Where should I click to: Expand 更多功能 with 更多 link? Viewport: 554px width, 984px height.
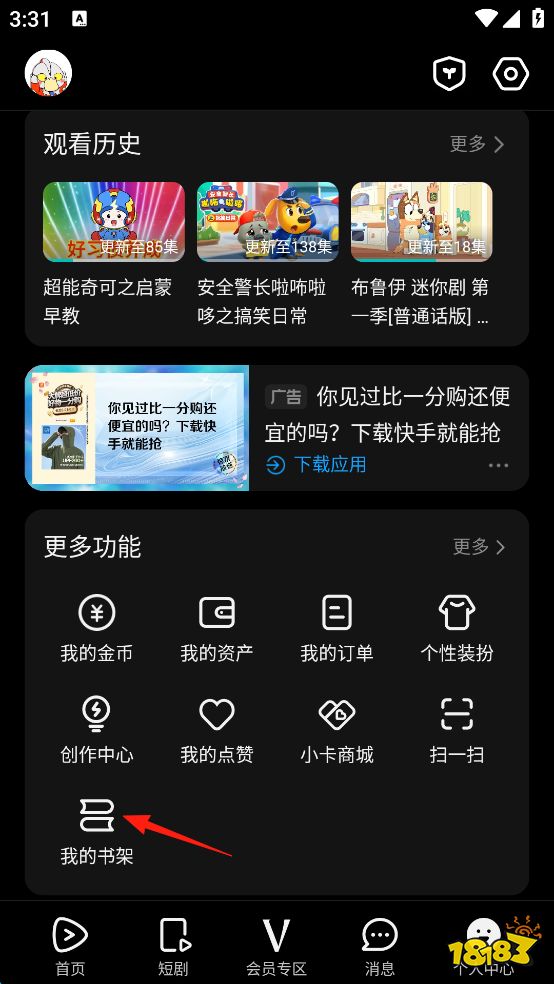point(479,547)
